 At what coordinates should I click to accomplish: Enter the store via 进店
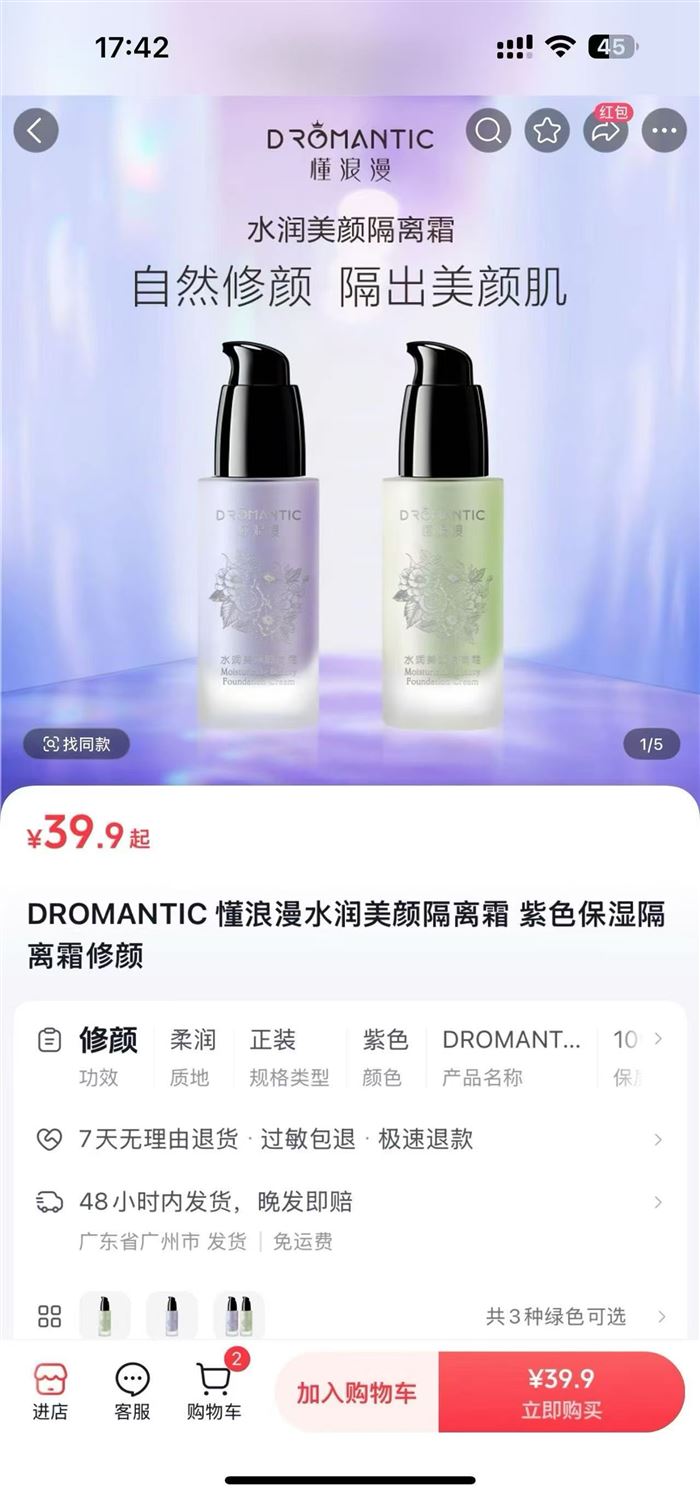pyautogui.click(x=50, y=1392)
